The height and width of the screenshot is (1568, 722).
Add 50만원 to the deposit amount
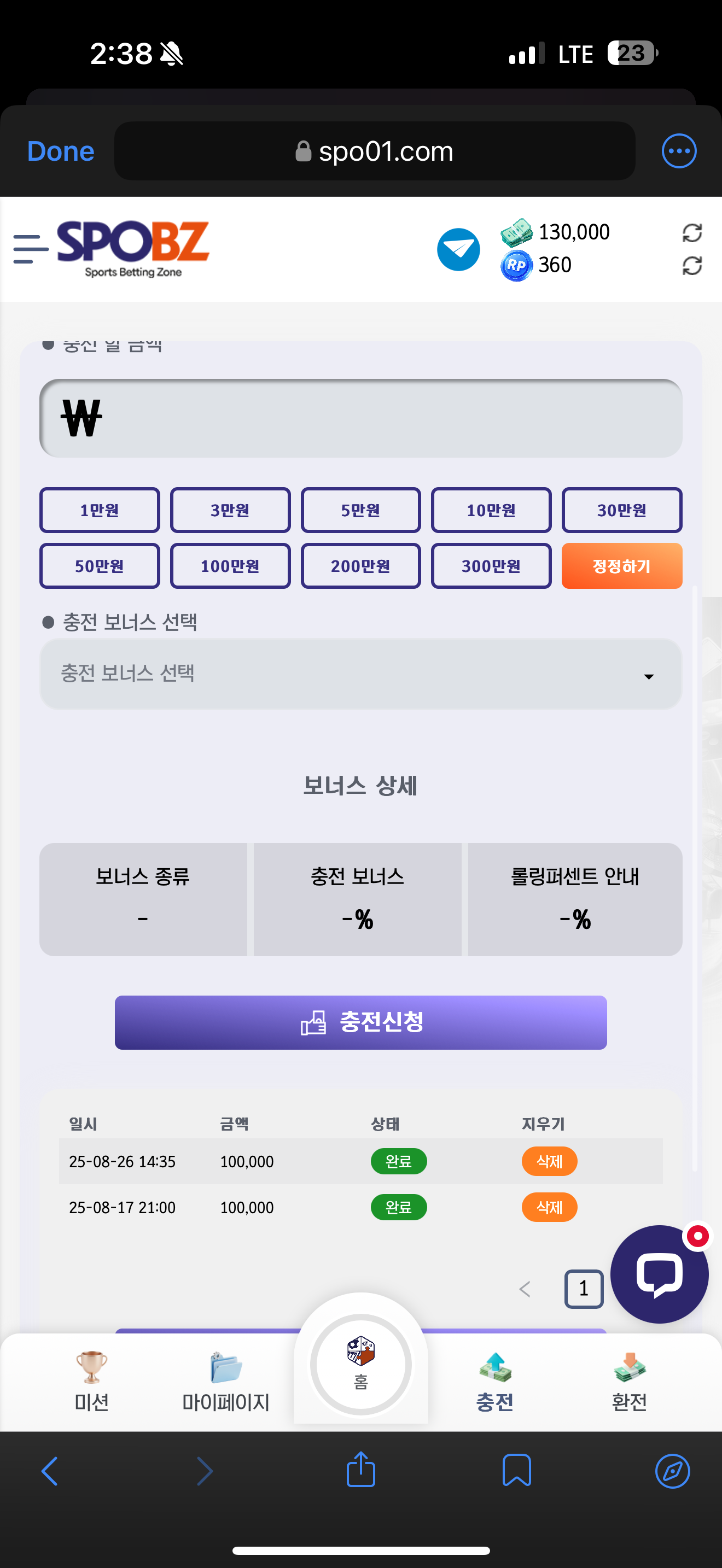[x=99, y=566]
